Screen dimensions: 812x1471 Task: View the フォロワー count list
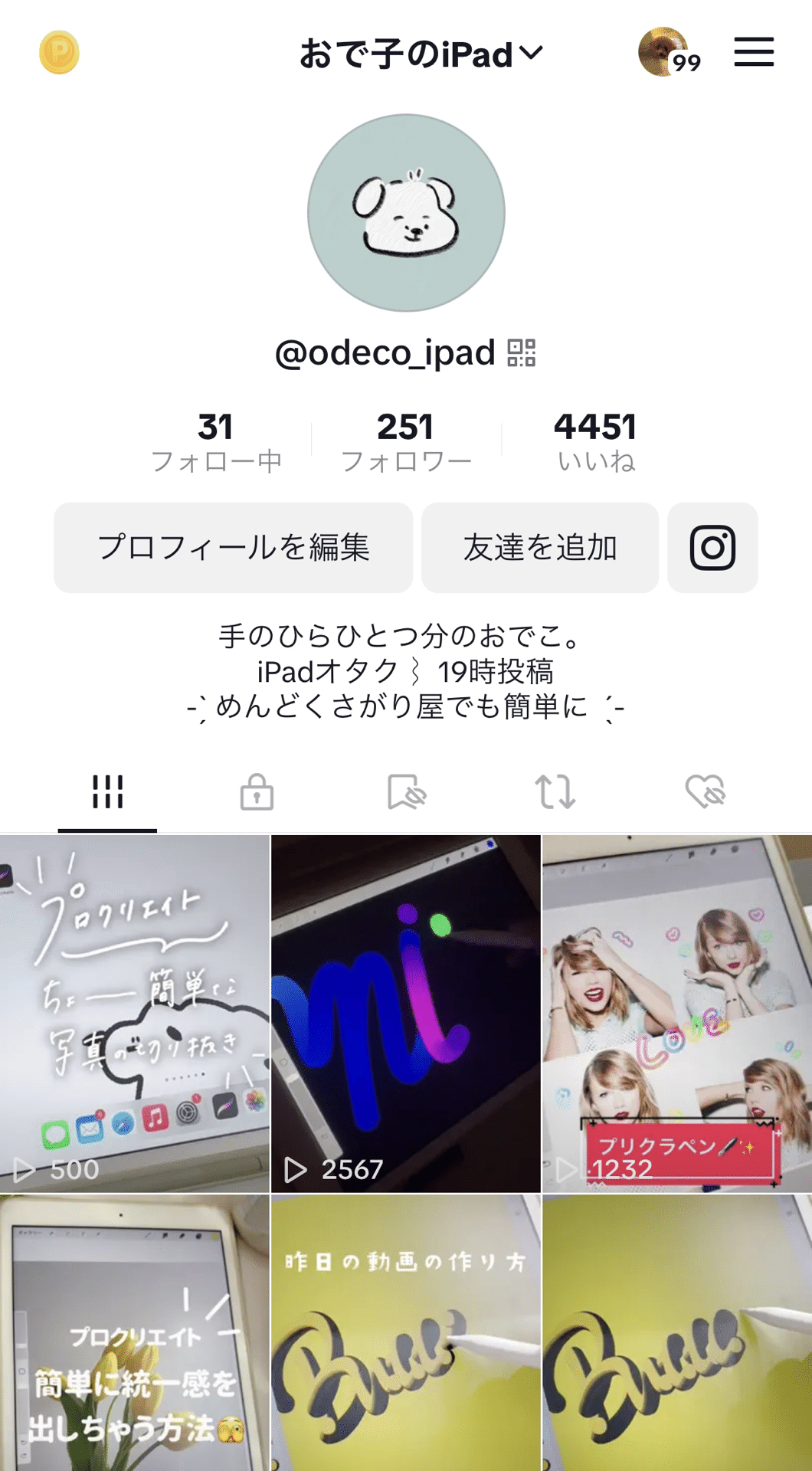406,441
